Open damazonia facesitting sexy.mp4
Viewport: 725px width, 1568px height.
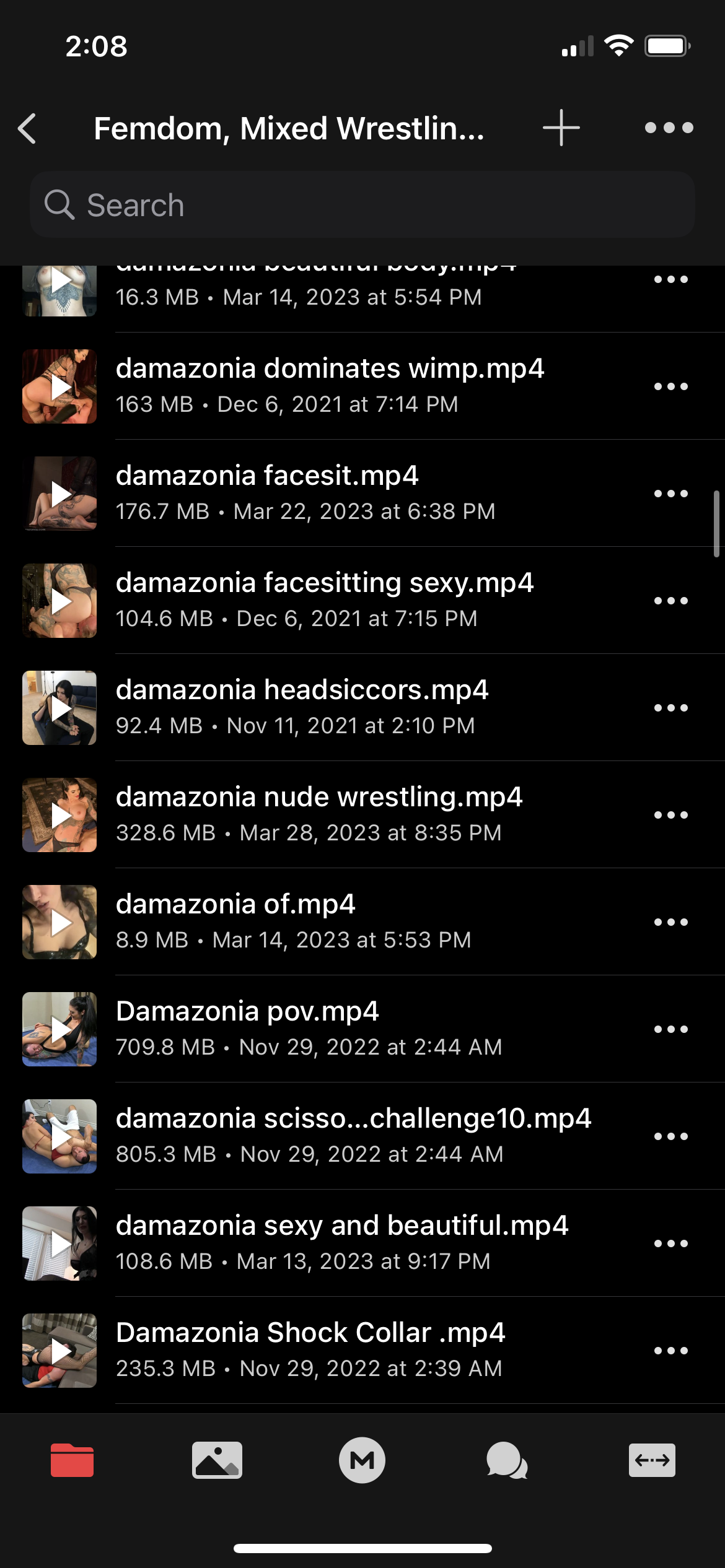point(324,599)
